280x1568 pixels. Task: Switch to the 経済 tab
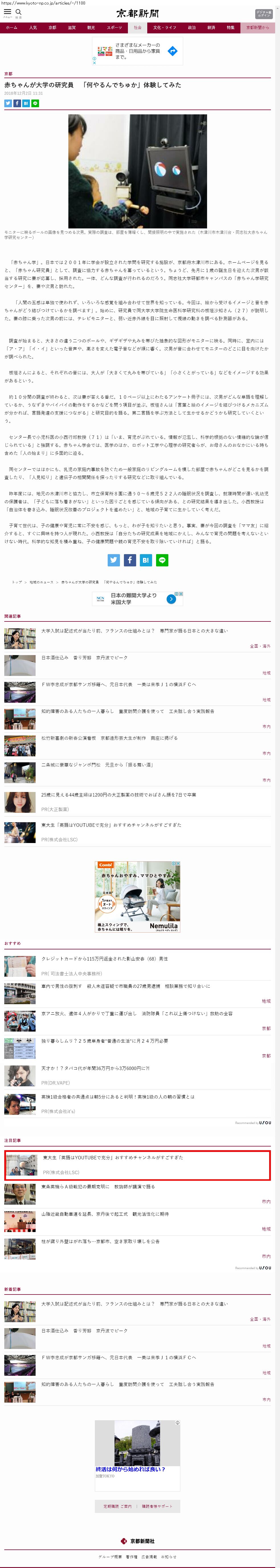[x=211, y=28]
